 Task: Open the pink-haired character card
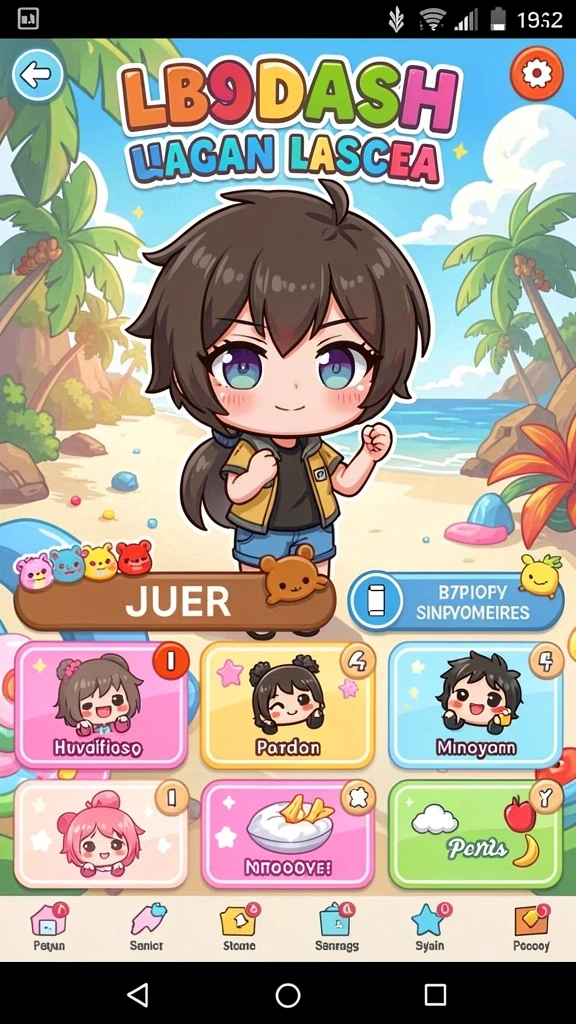click(x=101, y=834)
